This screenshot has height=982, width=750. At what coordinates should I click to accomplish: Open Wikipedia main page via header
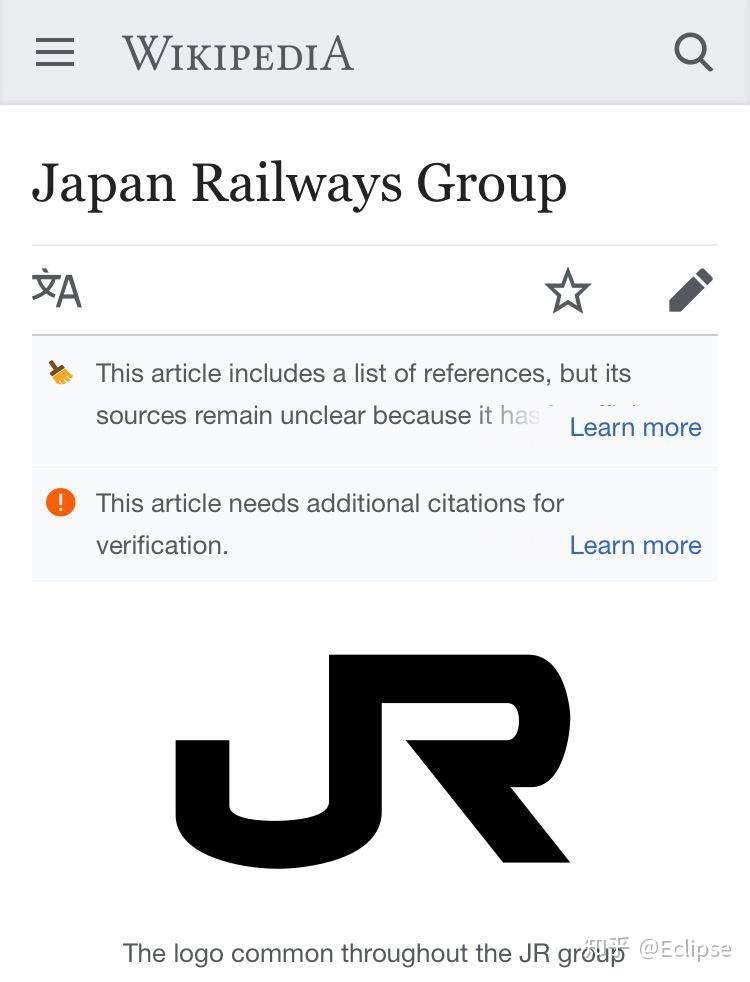[x=237, y=55]
